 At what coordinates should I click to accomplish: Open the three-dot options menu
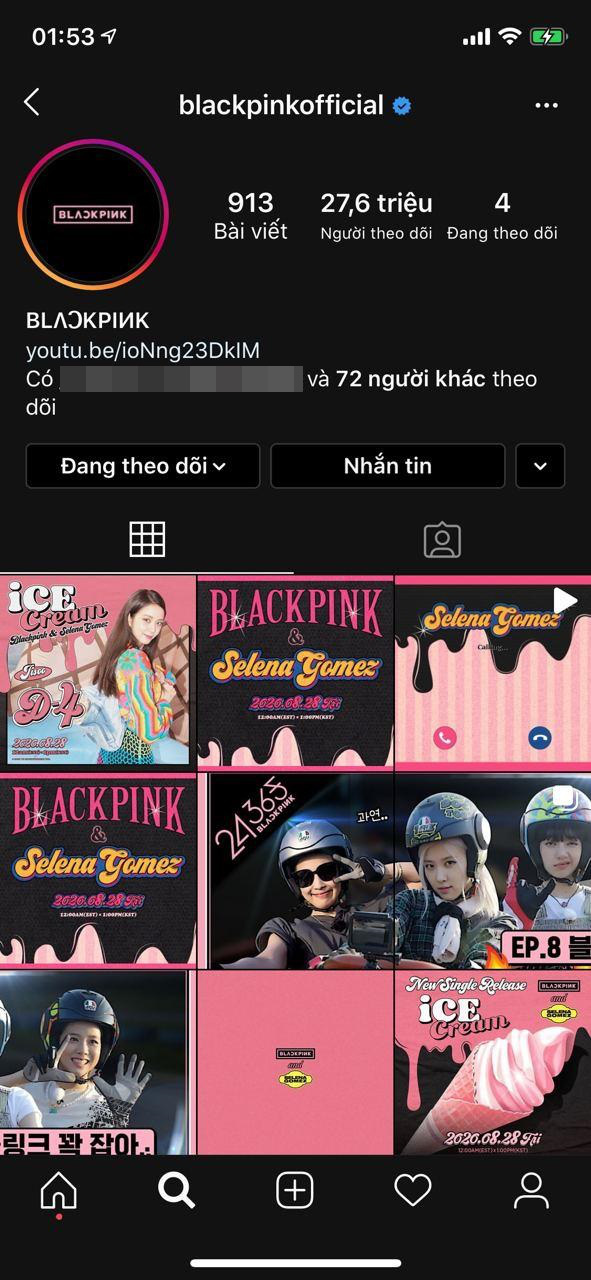[x=546, y=105]
